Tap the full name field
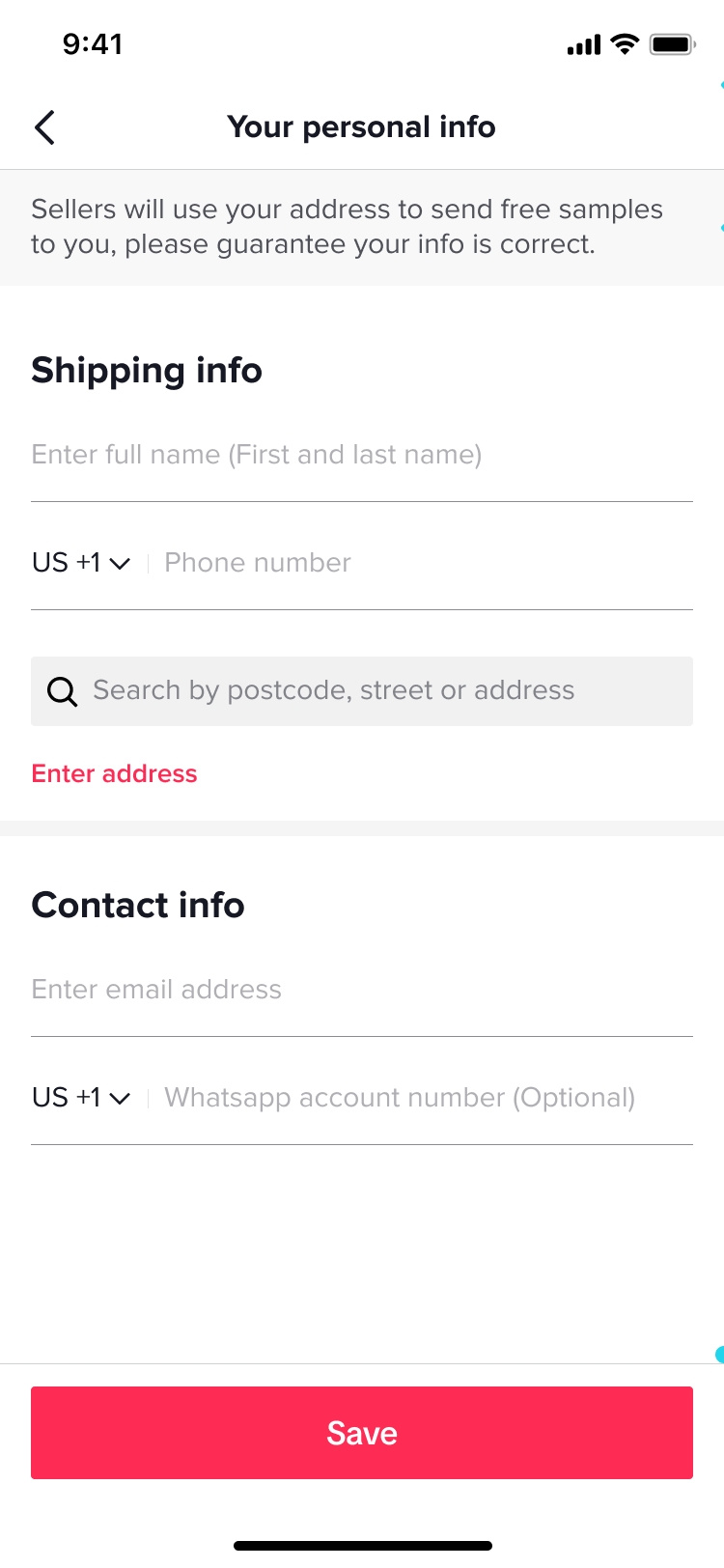Viewport: 724px width, 1568px height. 361,455
